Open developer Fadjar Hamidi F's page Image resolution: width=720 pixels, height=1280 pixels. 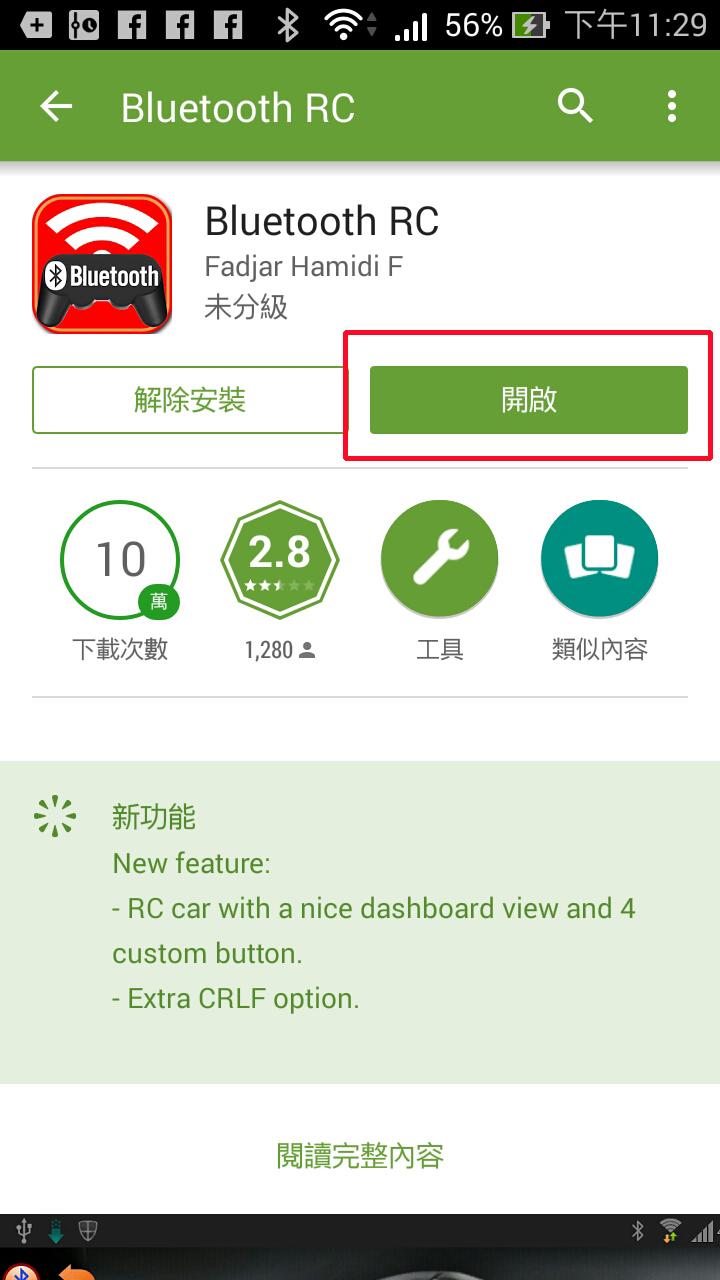tap(304, 267)
